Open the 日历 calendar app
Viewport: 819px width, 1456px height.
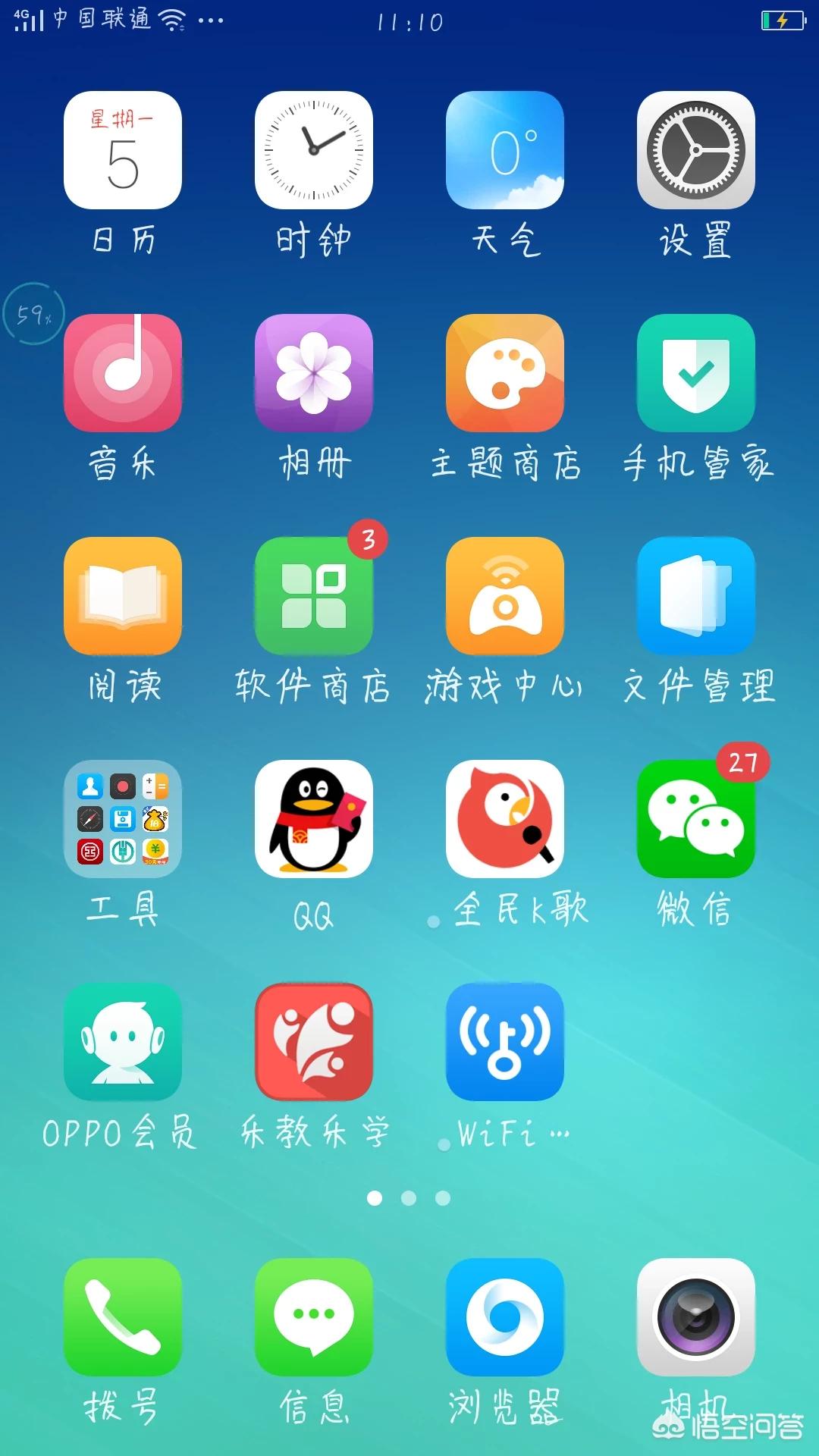[123, 150]
